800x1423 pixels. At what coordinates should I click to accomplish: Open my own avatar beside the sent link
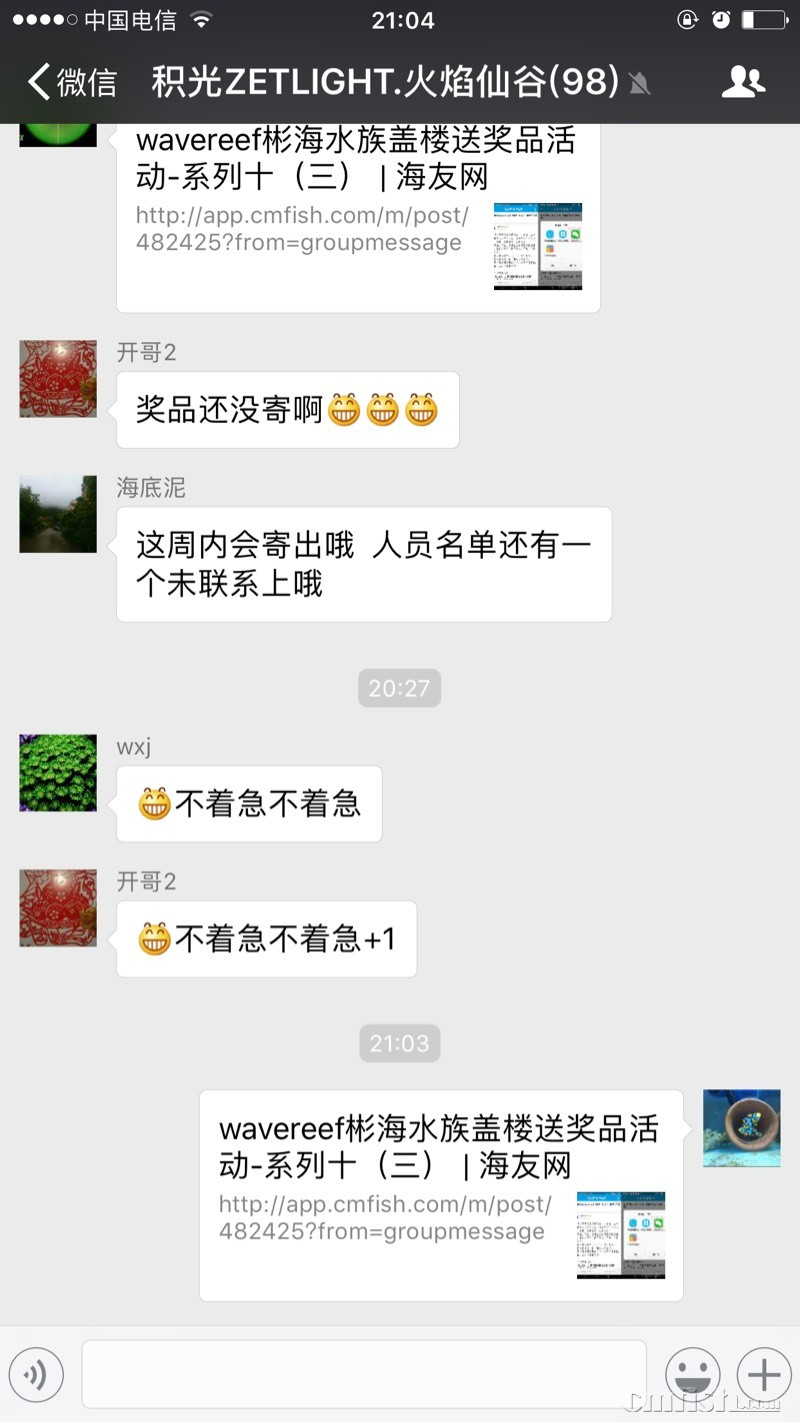pyautogui.click(x=741, y=1128)
